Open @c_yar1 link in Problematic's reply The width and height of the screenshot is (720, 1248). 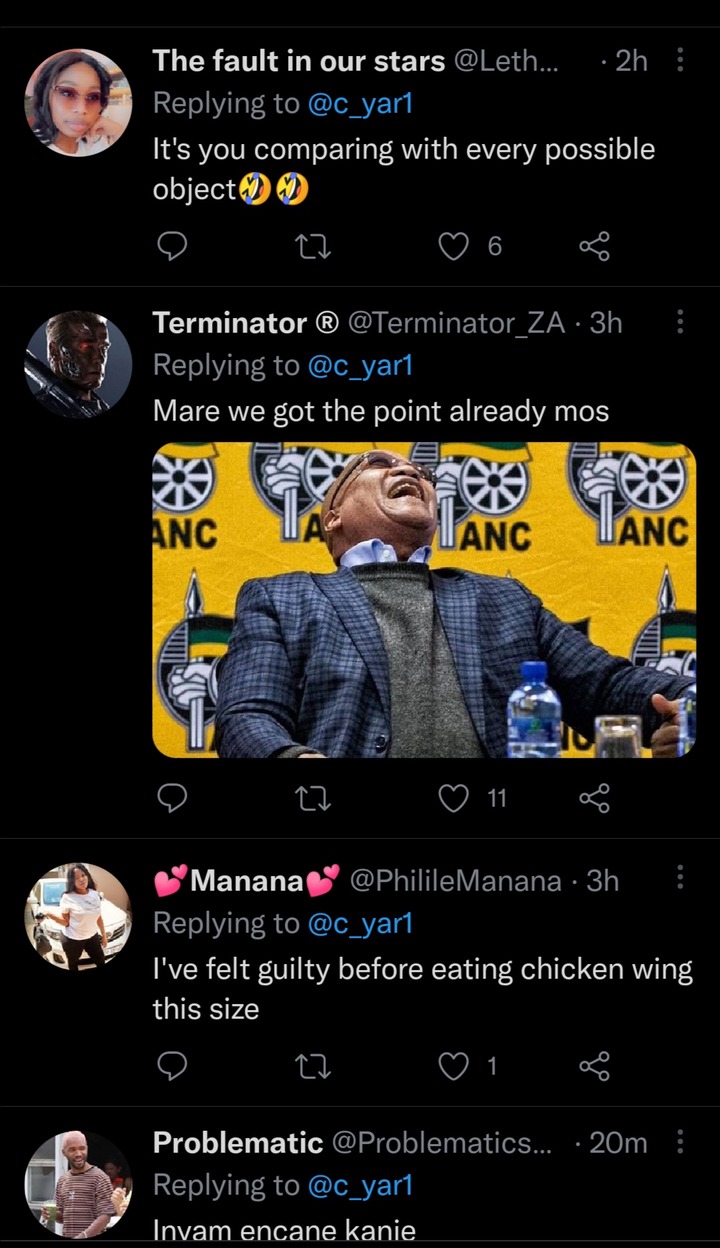click(x=360, y=1186)
